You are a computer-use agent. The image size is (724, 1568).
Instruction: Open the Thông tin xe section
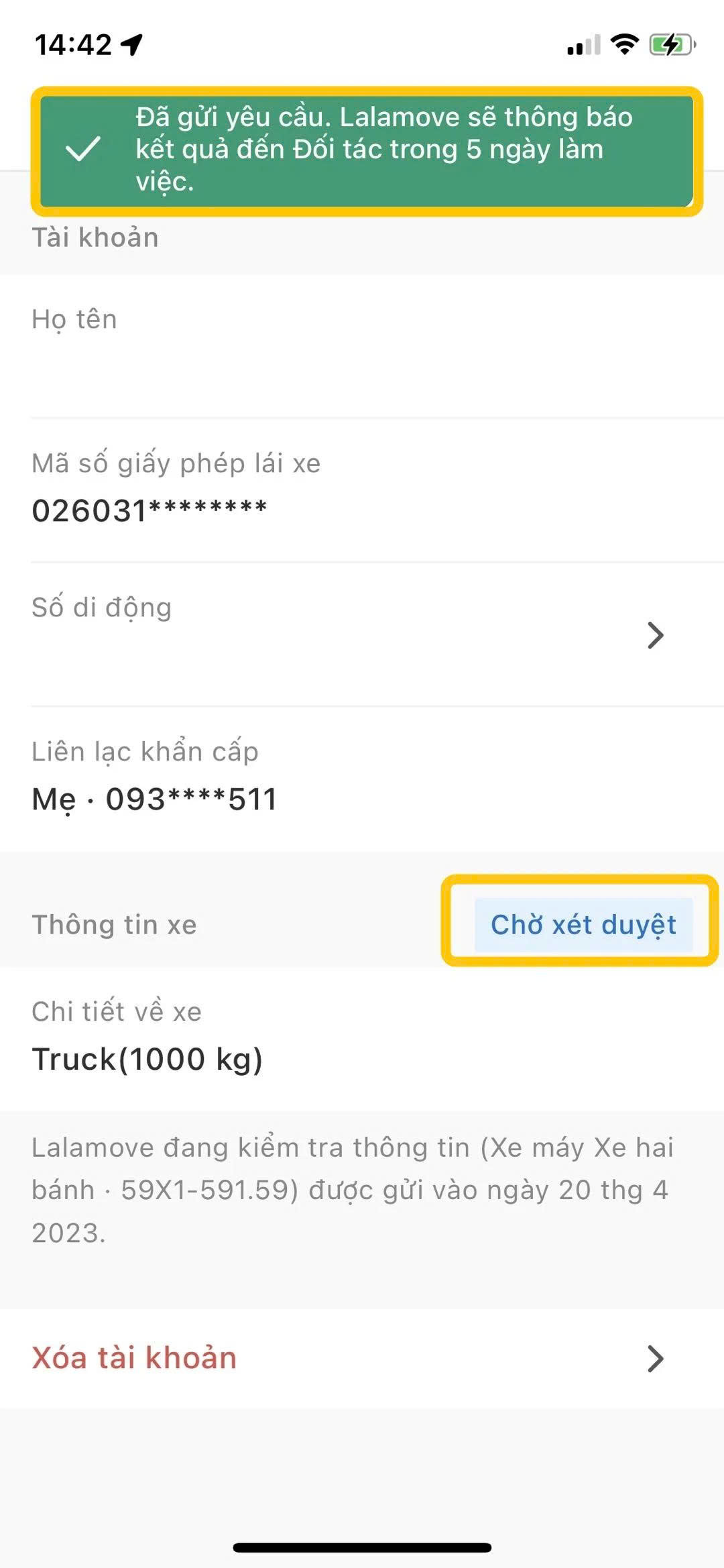point(114,924)
